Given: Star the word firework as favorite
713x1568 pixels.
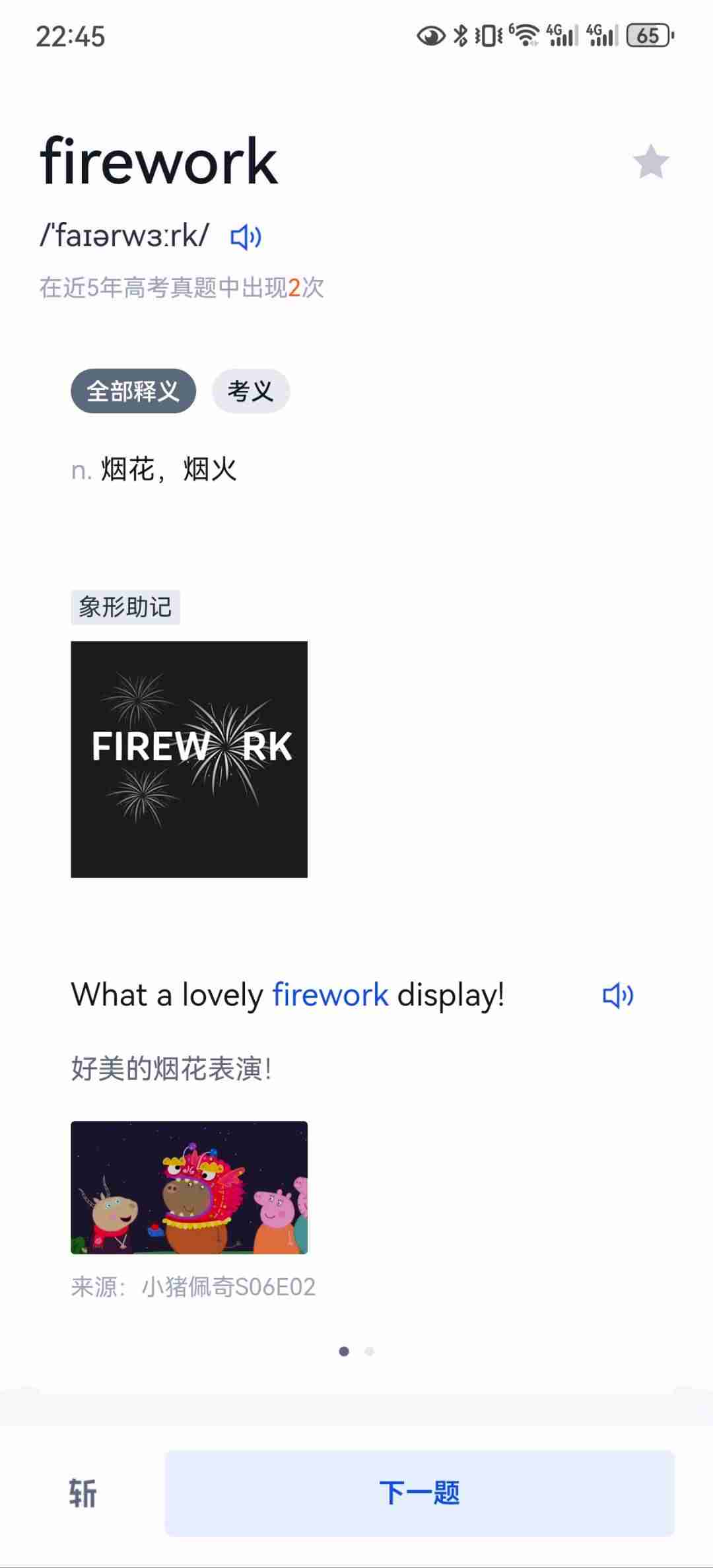Looking at the screenshot, I should coord(651,162).
